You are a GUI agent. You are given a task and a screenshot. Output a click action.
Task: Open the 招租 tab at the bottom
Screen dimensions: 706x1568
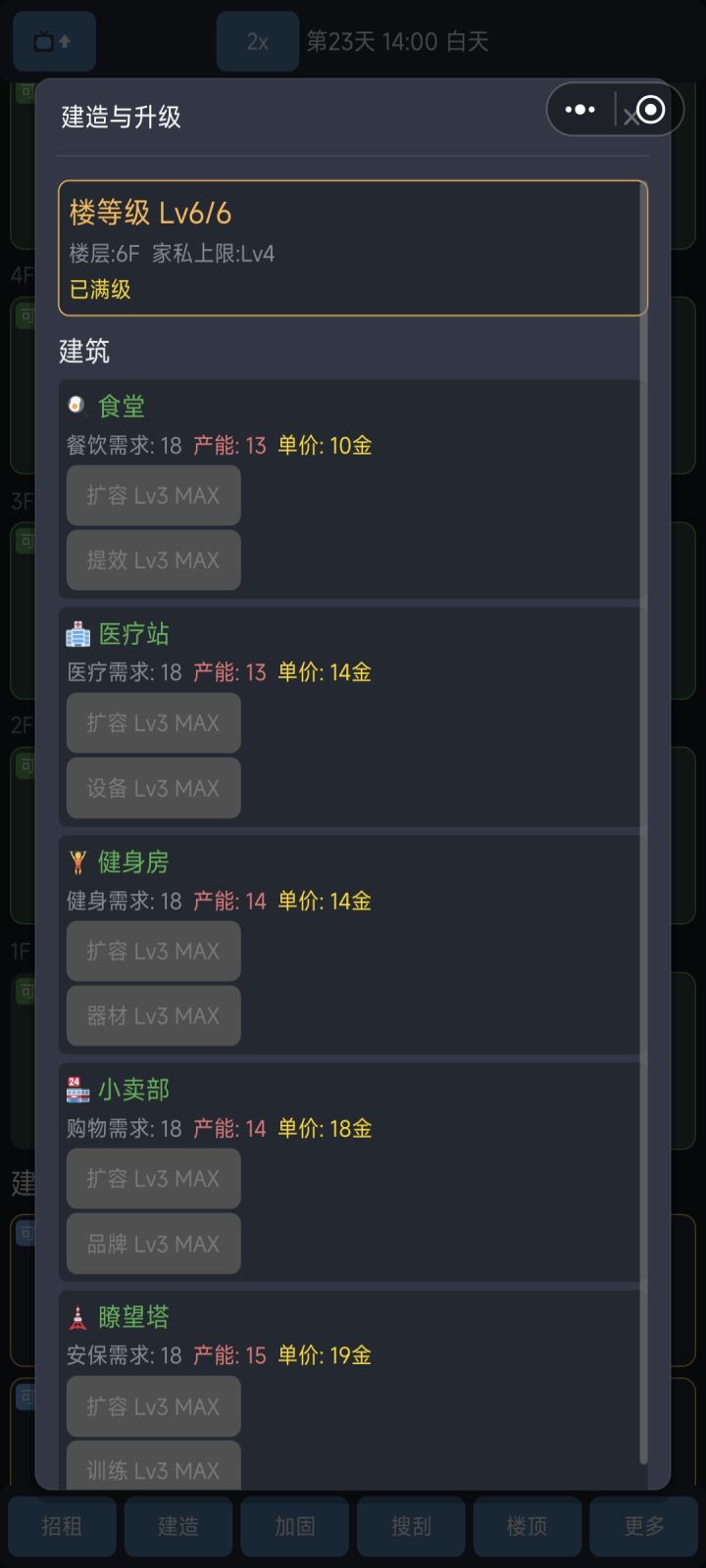(62, 1526)
